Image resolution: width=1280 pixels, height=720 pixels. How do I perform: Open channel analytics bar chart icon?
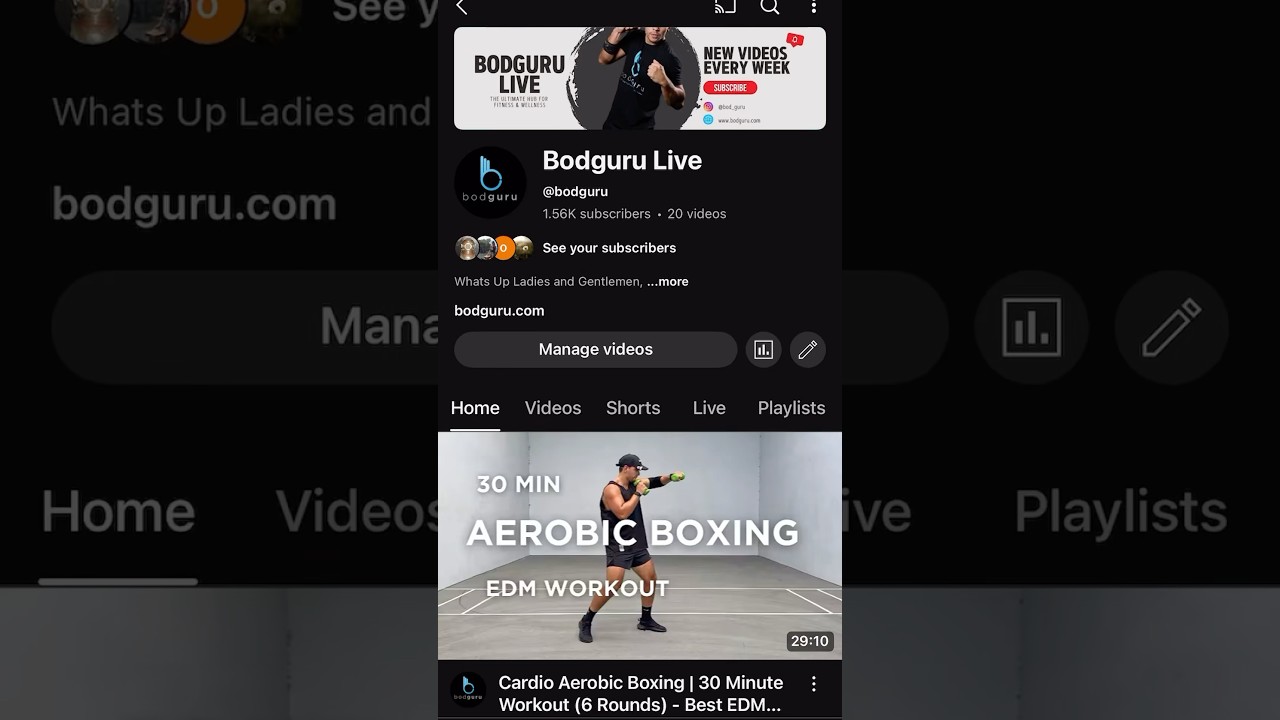coord(763,350)
